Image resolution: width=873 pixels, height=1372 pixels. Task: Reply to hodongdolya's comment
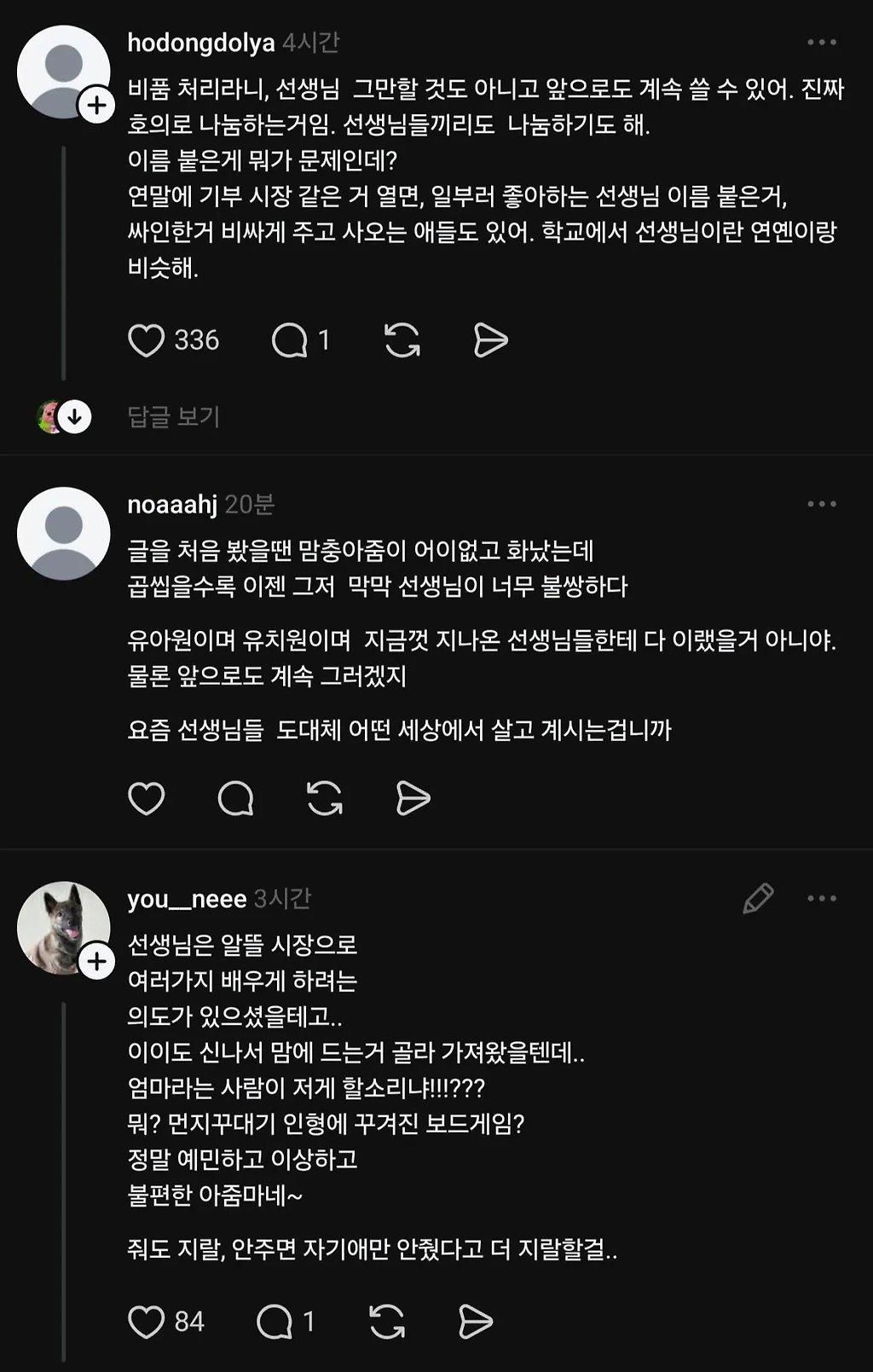(290, 340)
